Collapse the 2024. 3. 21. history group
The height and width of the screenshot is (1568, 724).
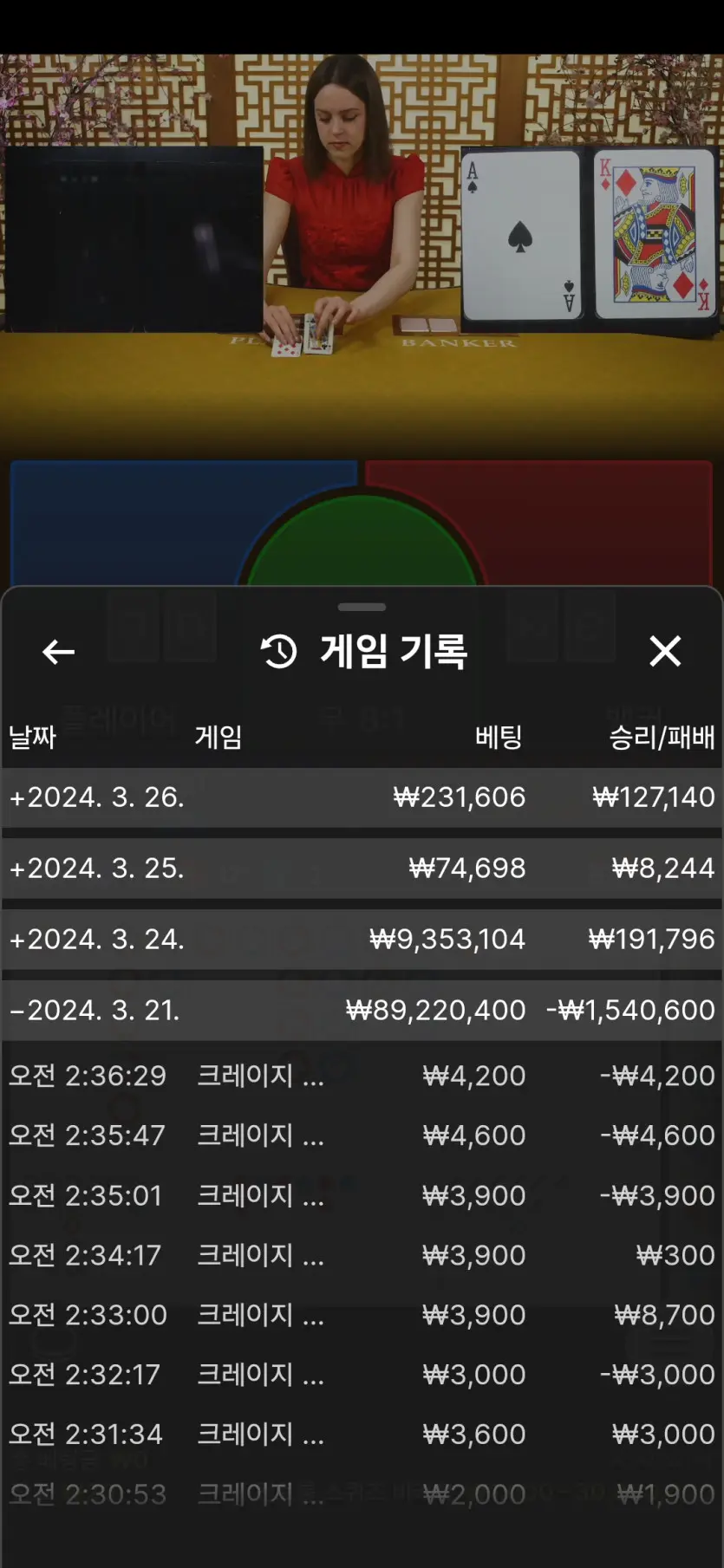(x=362, y=1011)
